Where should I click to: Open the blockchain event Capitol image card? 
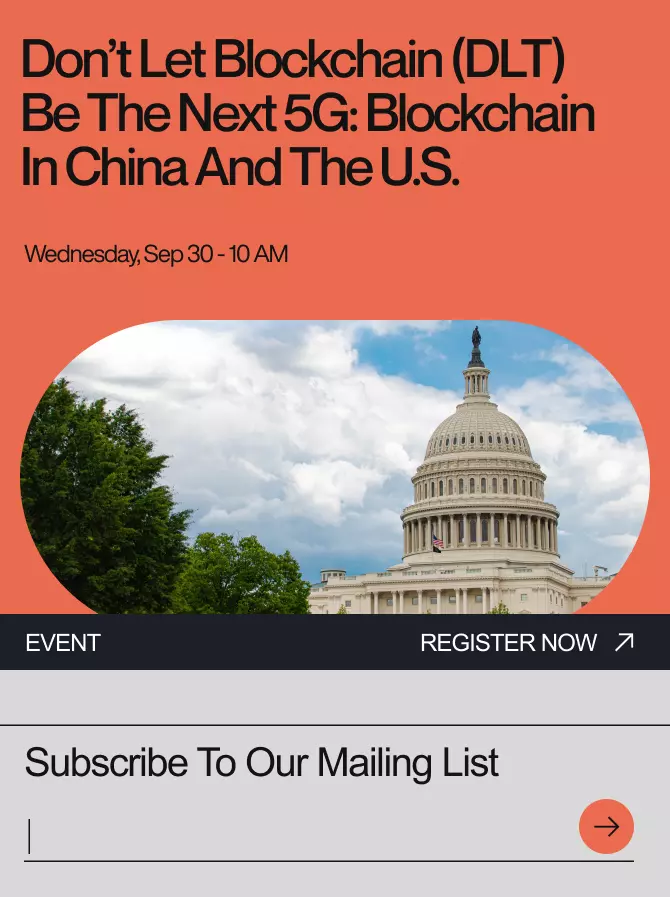[x=334, y=467]
